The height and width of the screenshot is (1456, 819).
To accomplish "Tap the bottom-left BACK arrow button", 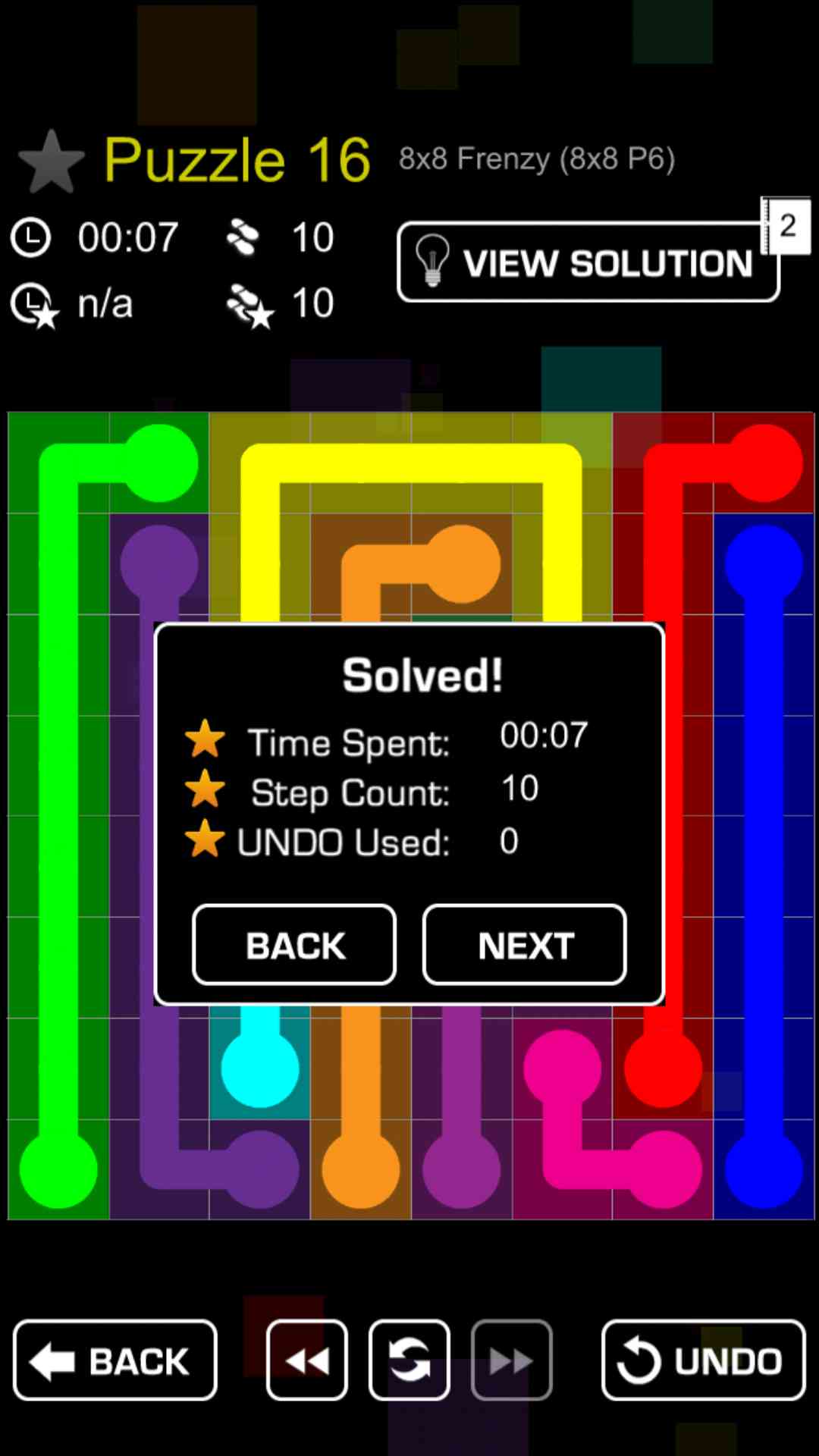I will (115, 1360).
